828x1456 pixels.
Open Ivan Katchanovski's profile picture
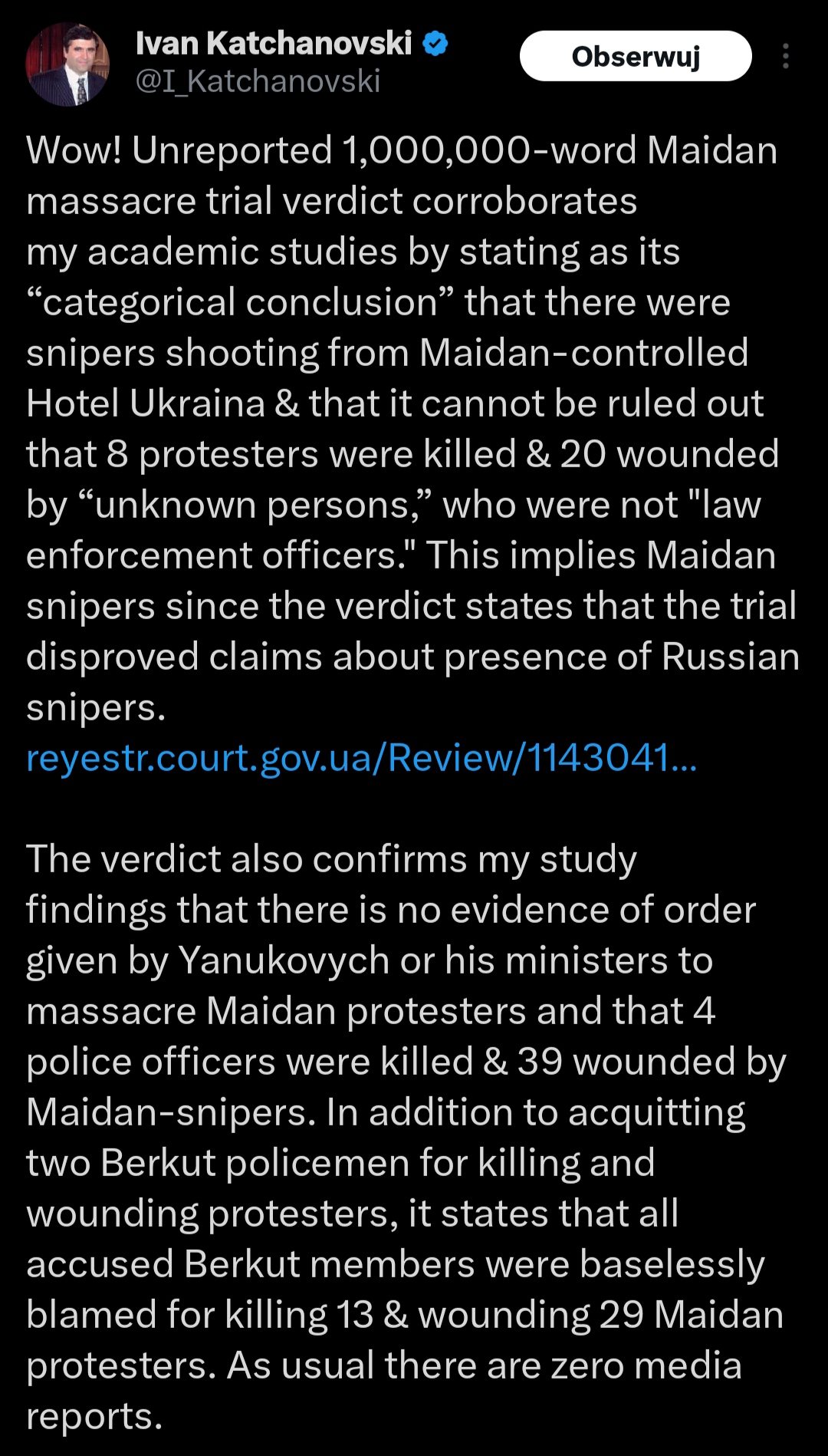click(x=67, y=64)
